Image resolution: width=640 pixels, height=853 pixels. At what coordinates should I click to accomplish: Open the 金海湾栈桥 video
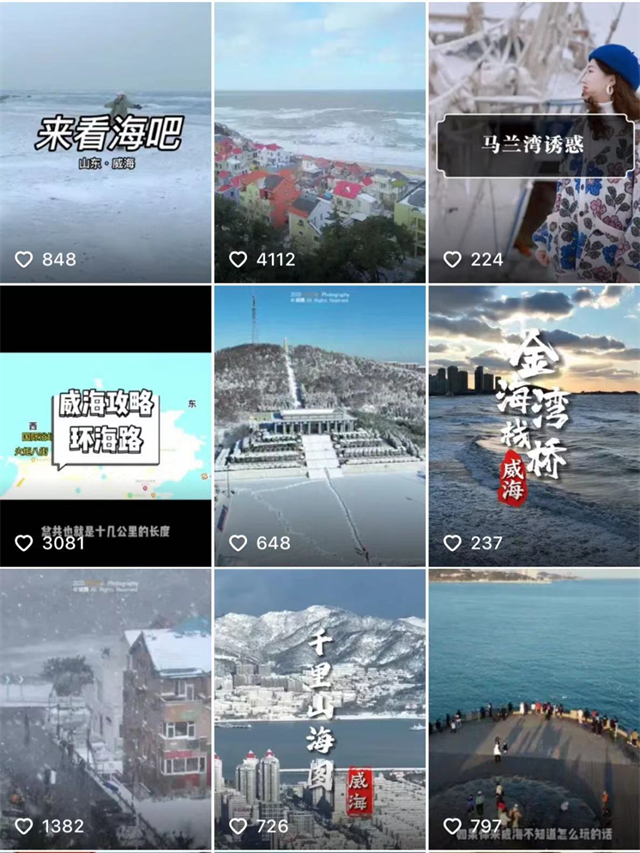pyautogui.click(x=534, y=426)
